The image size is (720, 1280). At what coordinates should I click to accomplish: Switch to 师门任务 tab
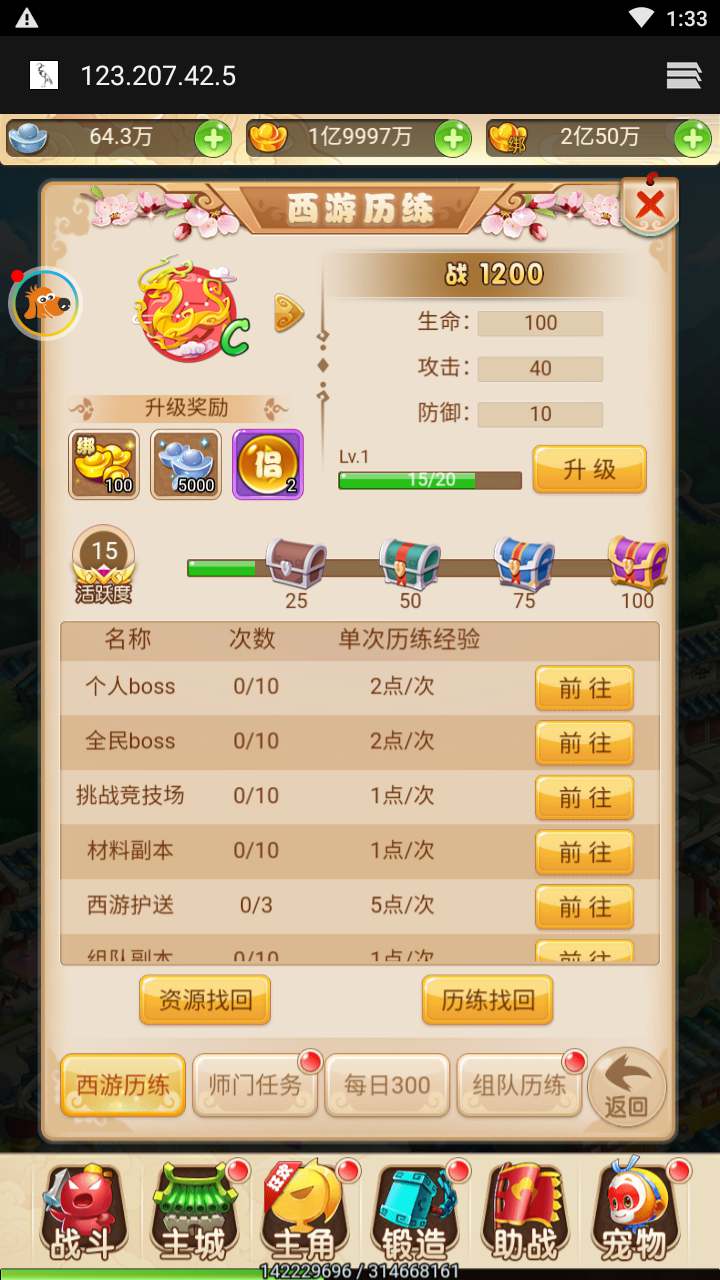tap(255, 1085)
